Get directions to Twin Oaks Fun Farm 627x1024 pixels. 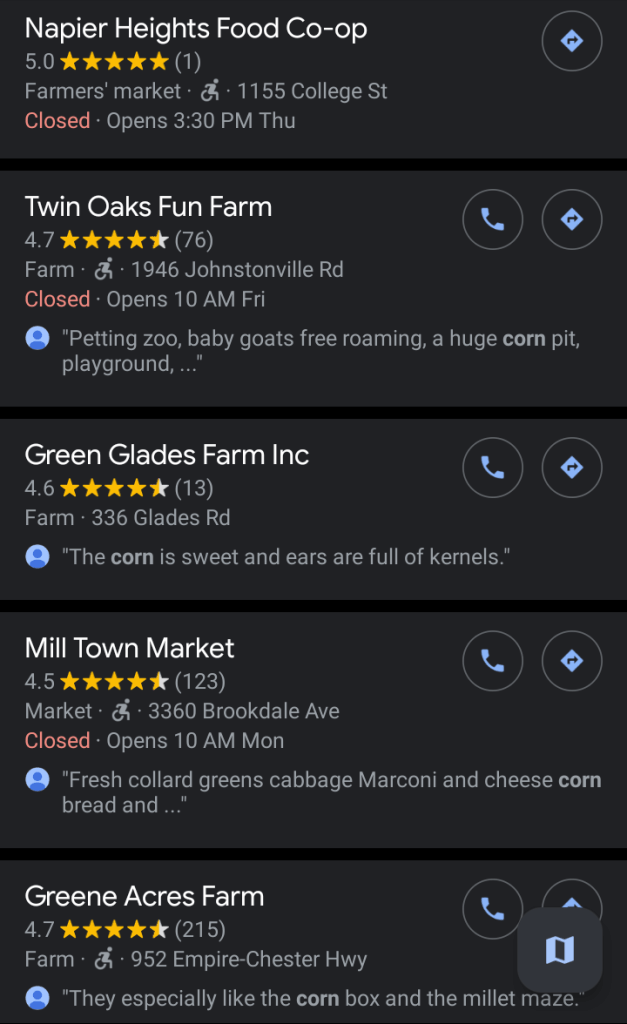[x=571, y=219]
